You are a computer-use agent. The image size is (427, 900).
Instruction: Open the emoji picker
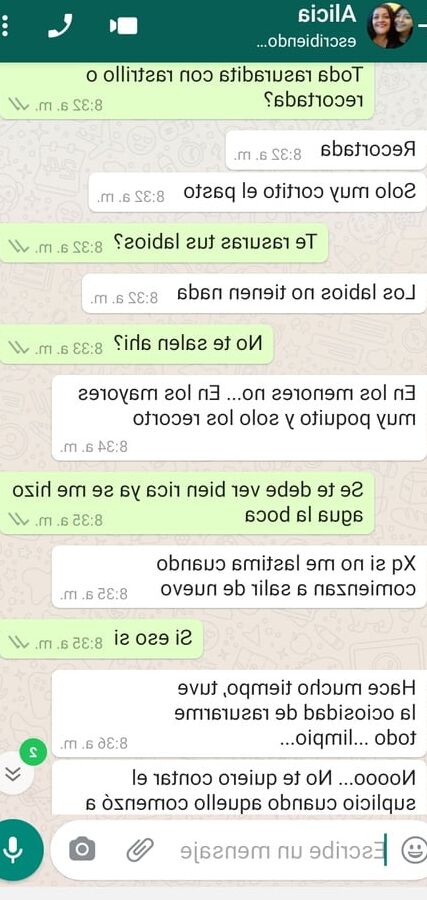[x=413, y=850]
